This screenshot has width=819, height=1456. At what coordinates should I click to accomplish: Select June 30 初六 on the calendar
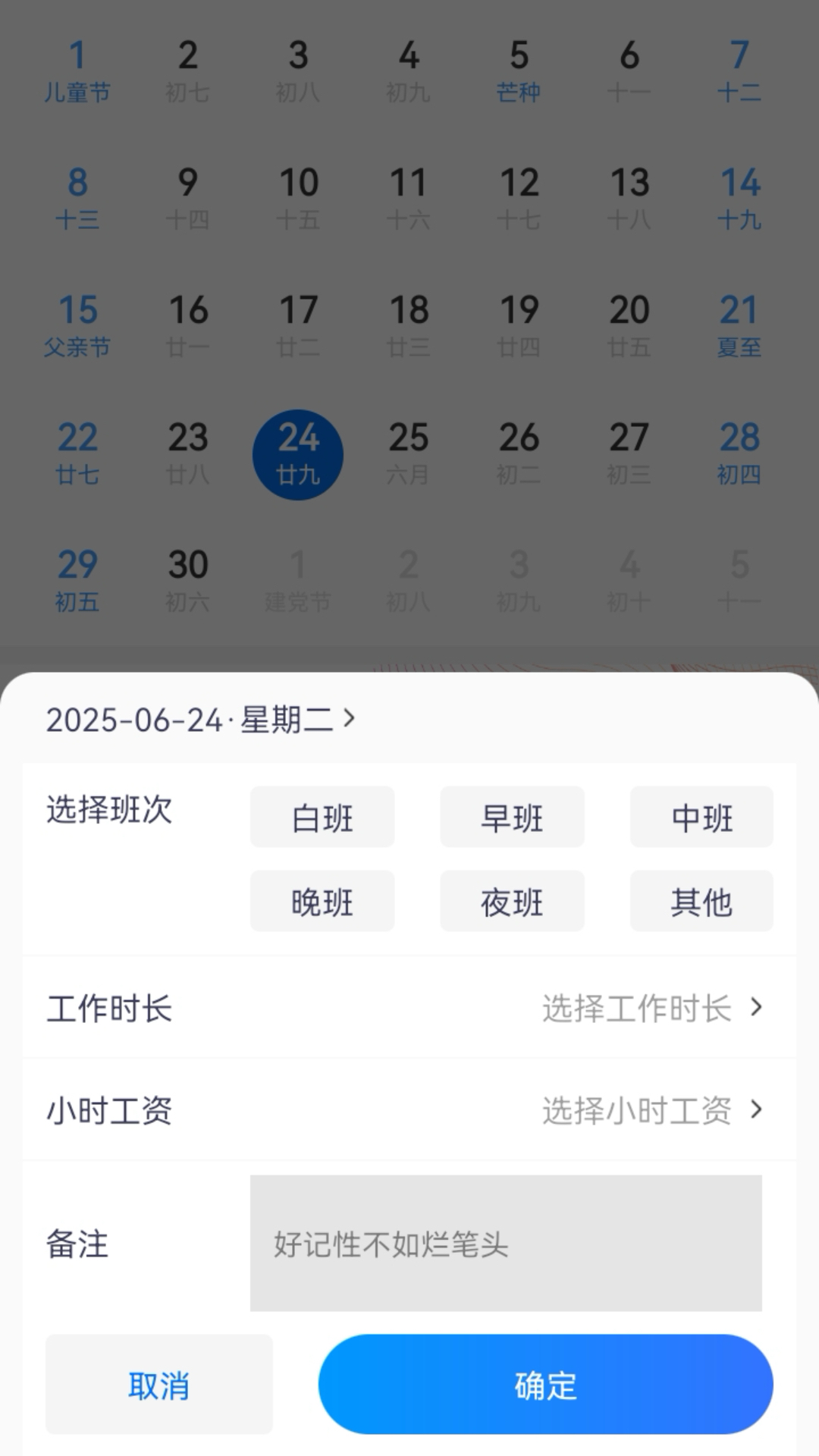click(x=188, y=580)
